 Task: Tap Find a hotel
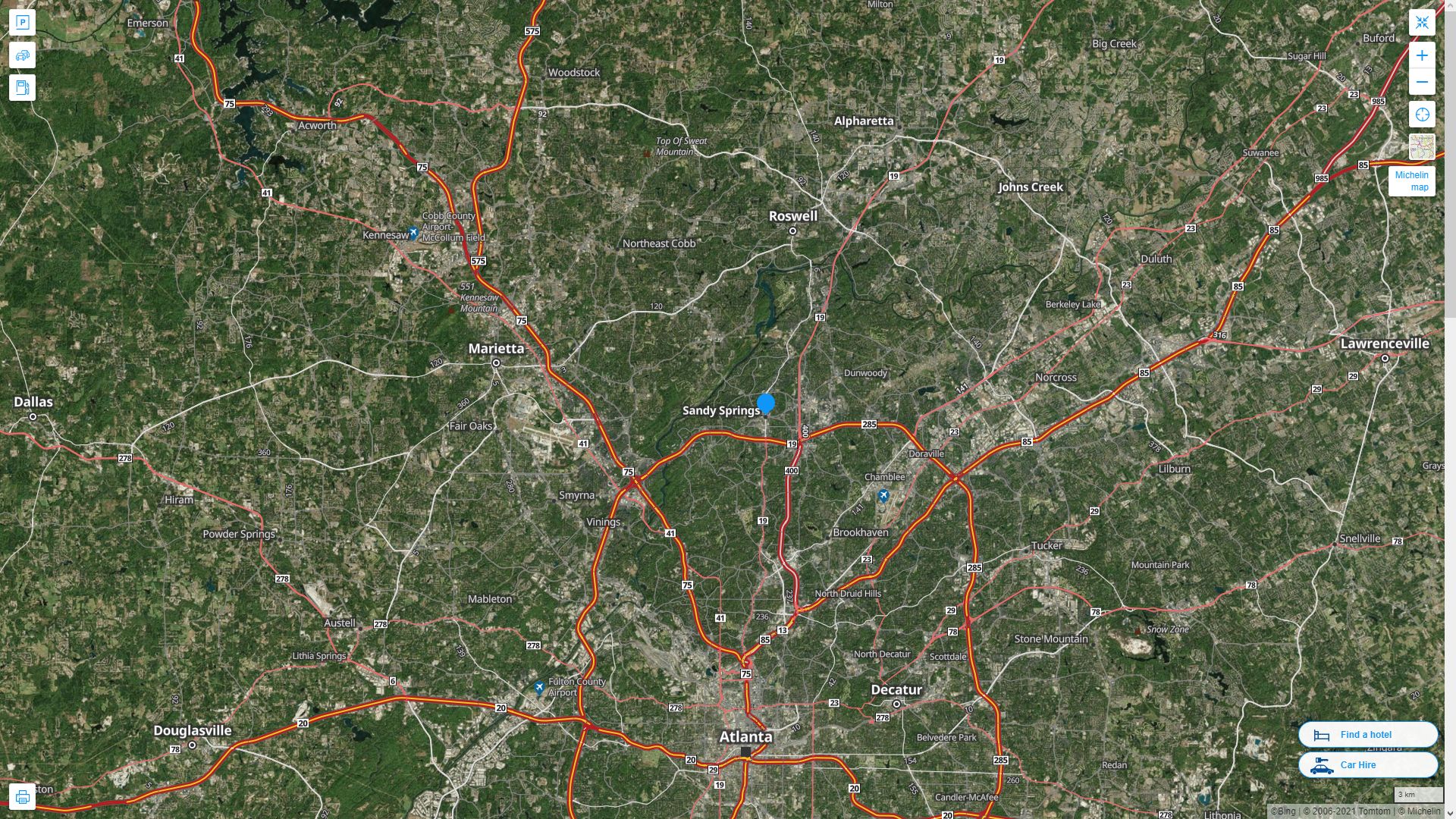1367,734
